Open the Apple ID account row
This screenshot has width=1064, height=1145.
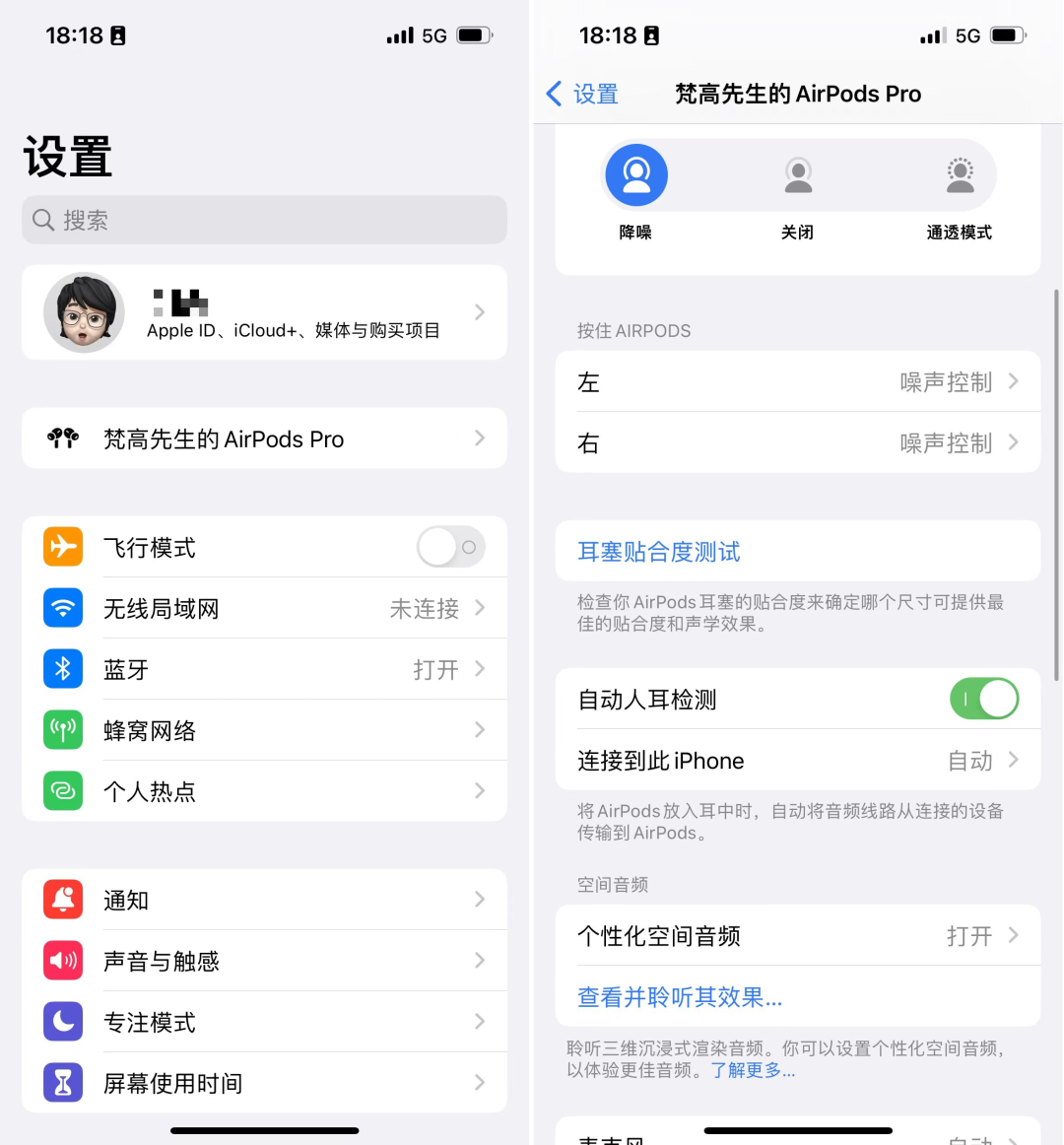pyautogui.click(x=264, y=312)
